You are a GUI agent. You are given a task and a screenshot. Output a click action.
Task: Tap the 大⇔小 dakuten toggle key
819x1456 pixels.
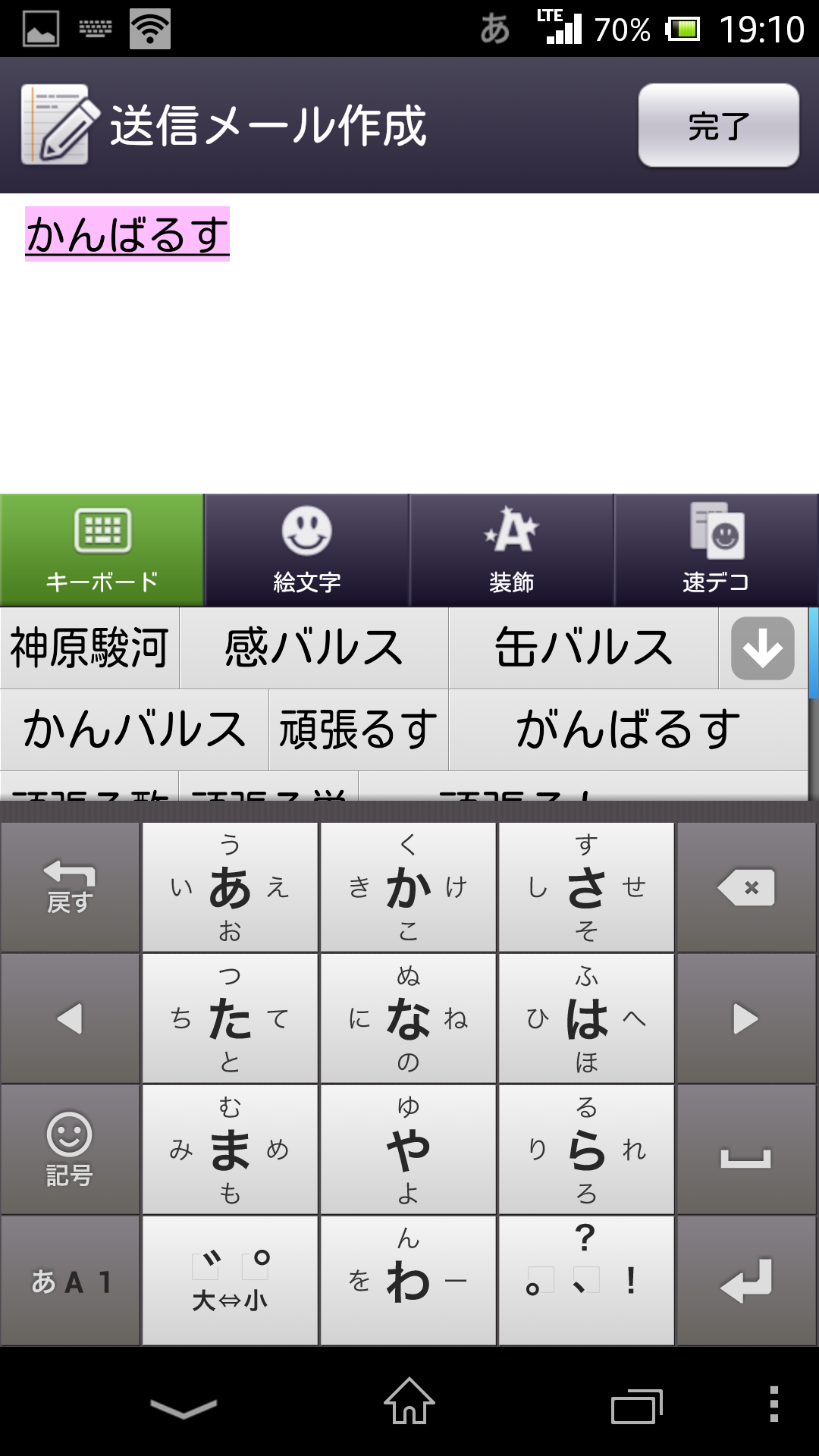pos(230,1282)
